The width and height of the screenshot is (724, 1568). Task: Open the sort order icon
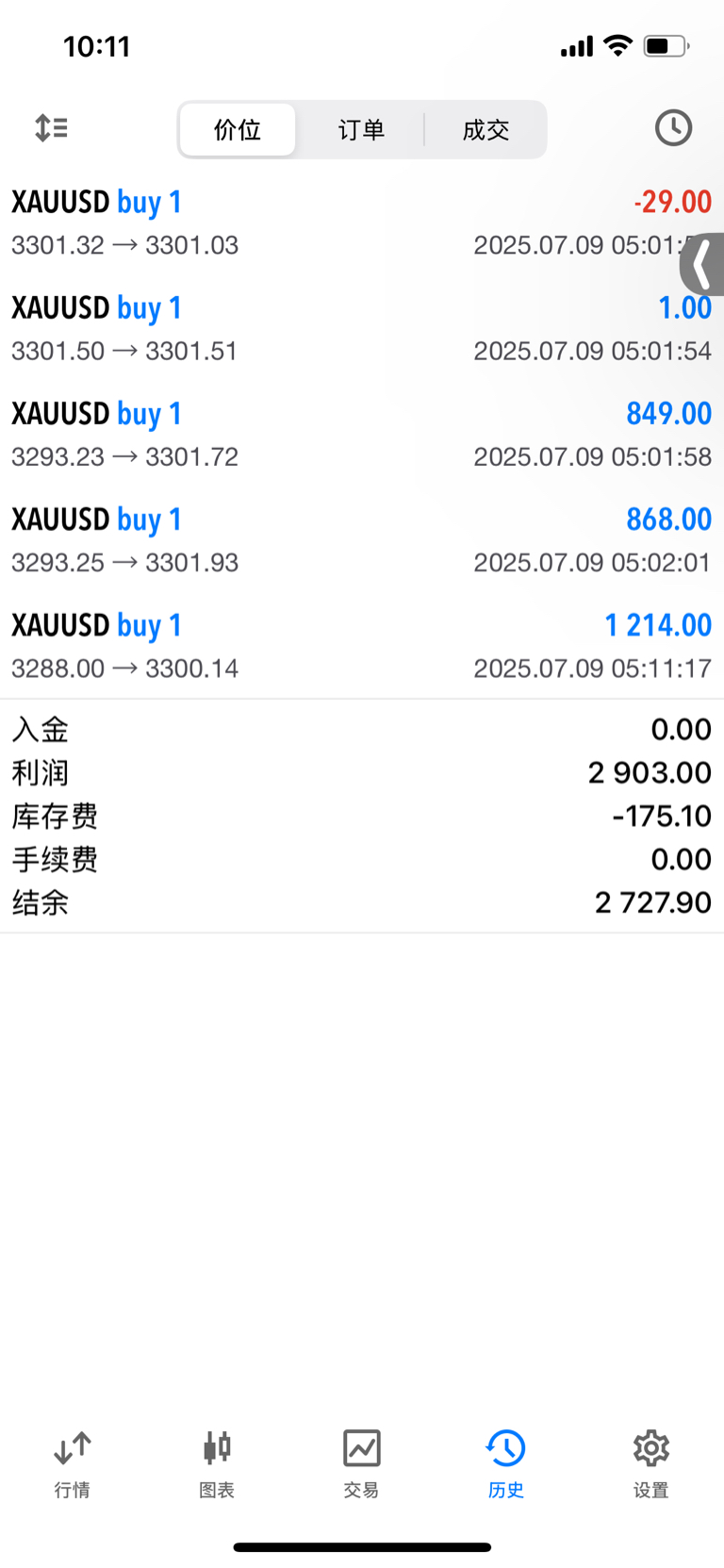coord(51,128)
